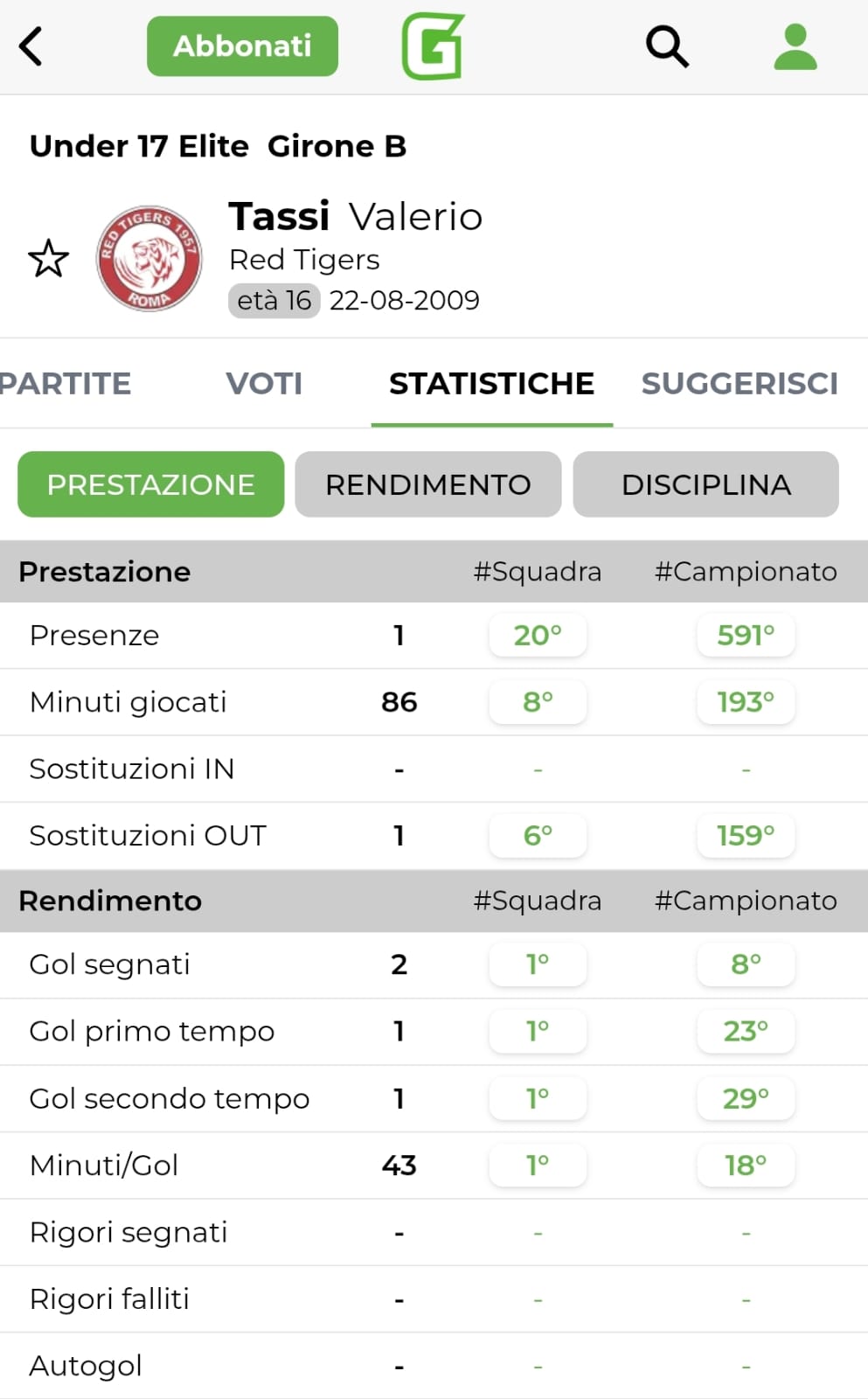The height and width of the screenshot is (1399, 868).
Task: Open the user profile icon
Action: (x=795, y=46)
